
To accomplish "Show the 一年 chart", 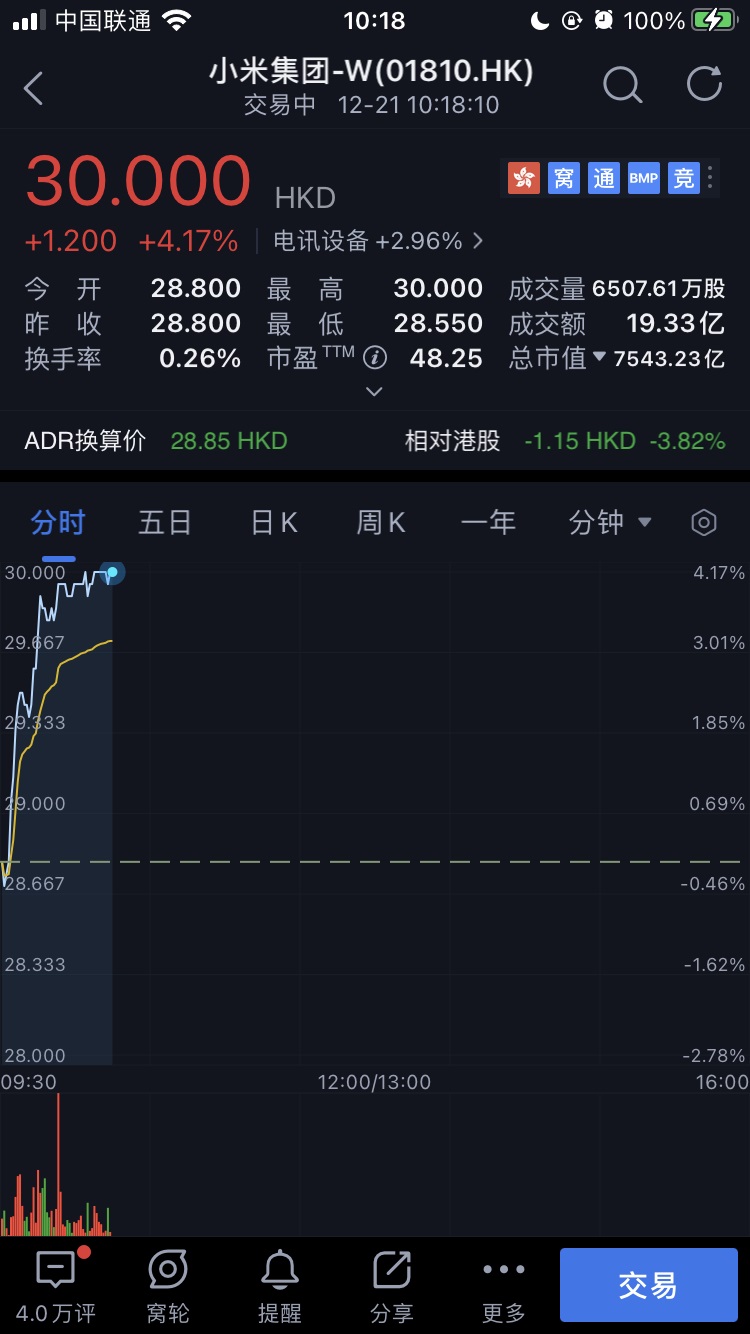I will coord(488,522).
